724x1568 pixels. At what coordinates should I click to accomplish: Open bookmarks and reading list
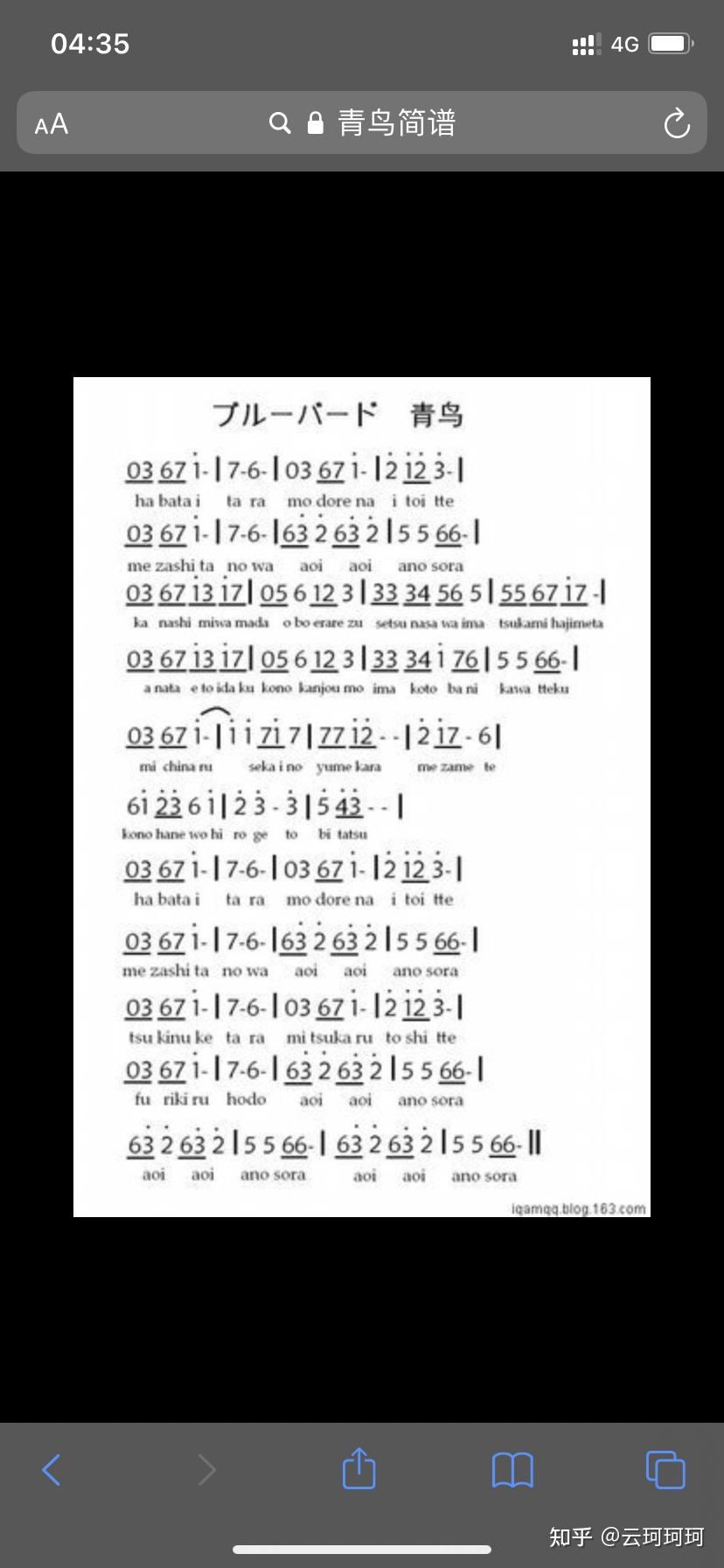point(512,1470)
